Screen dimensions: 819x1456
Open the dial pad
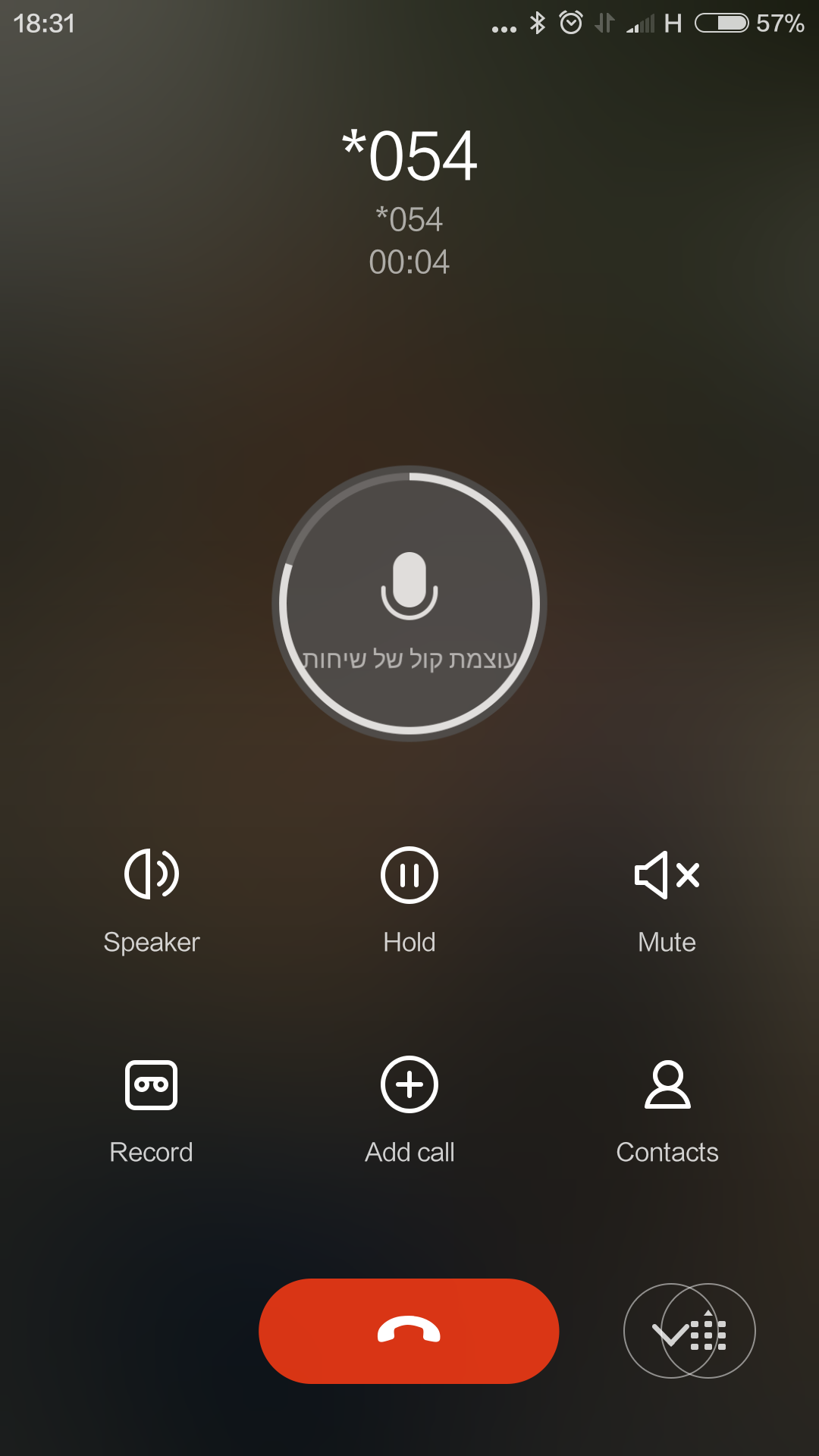pos(689,1331)
